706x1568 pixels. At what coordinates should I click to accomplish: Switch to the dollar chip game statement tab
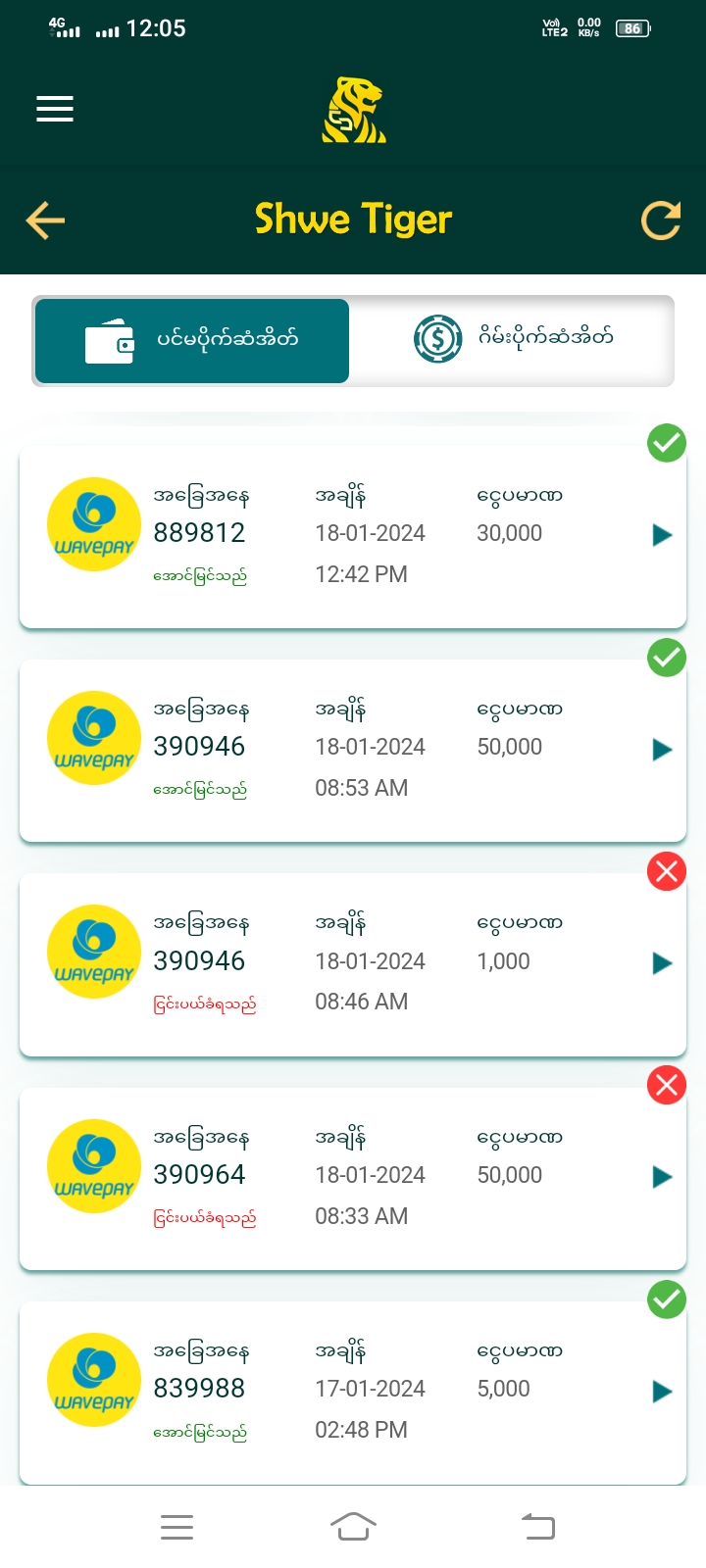512,339
